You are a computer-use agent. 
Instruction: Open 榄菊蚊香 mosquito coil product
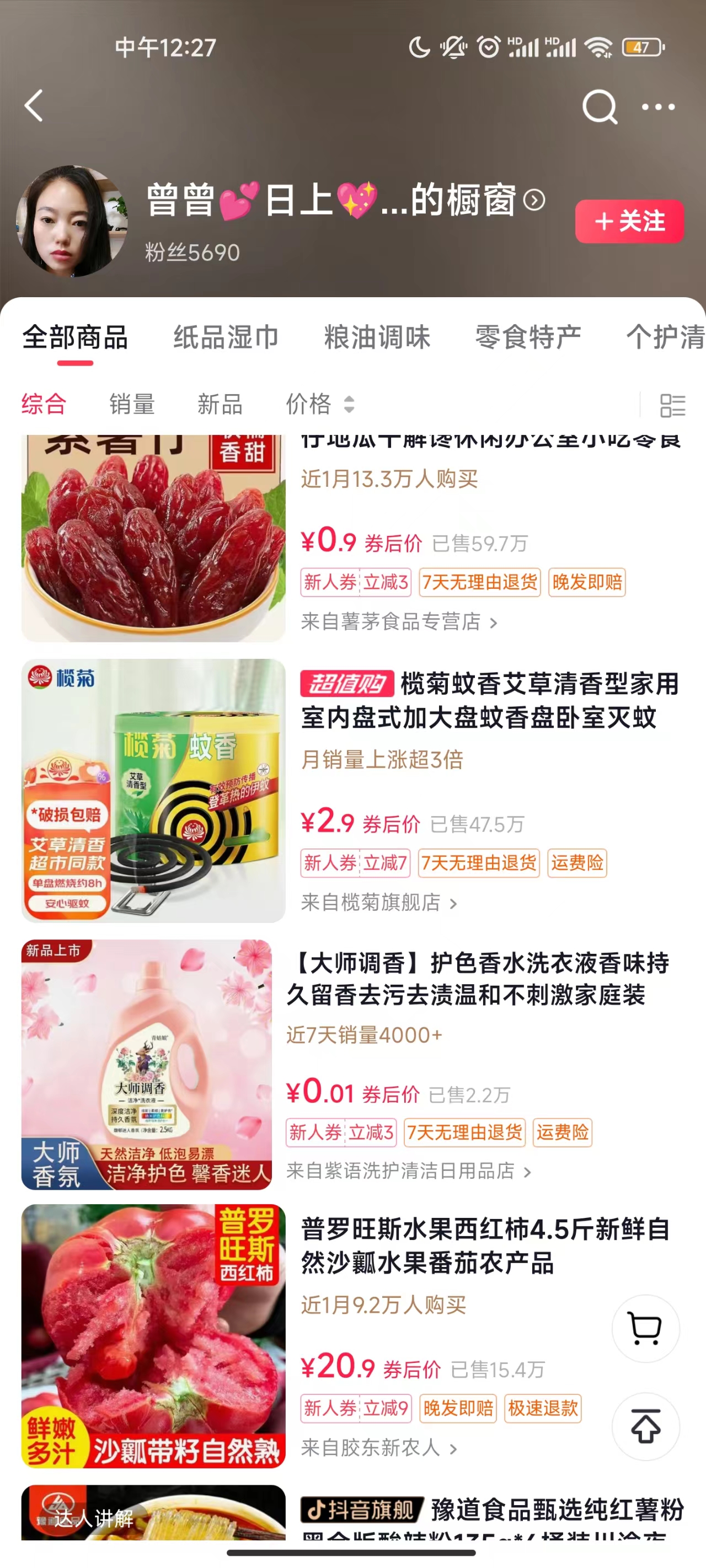(490, 700)
